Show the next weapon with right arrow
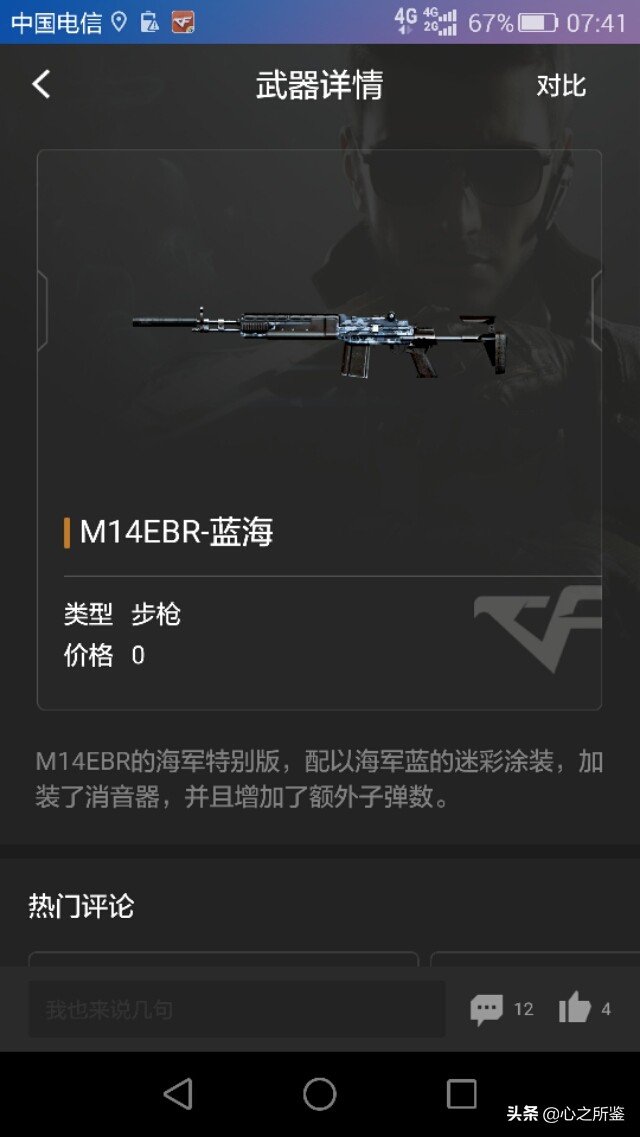Screen dimensions: 640x1137 click(x=596, y=310)
